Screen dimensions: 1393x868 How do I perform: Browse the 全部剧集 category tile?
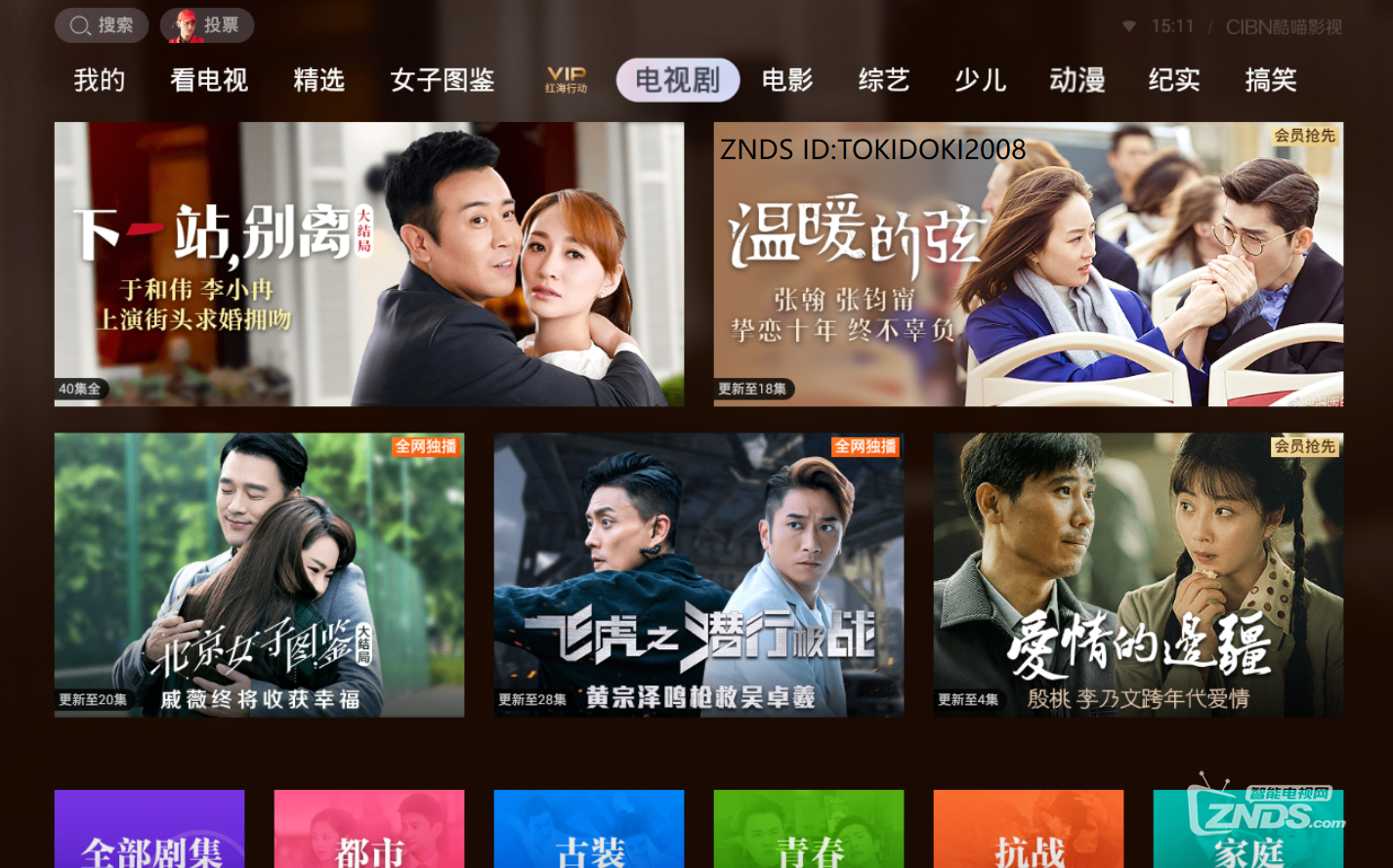(x=149, y=830)
